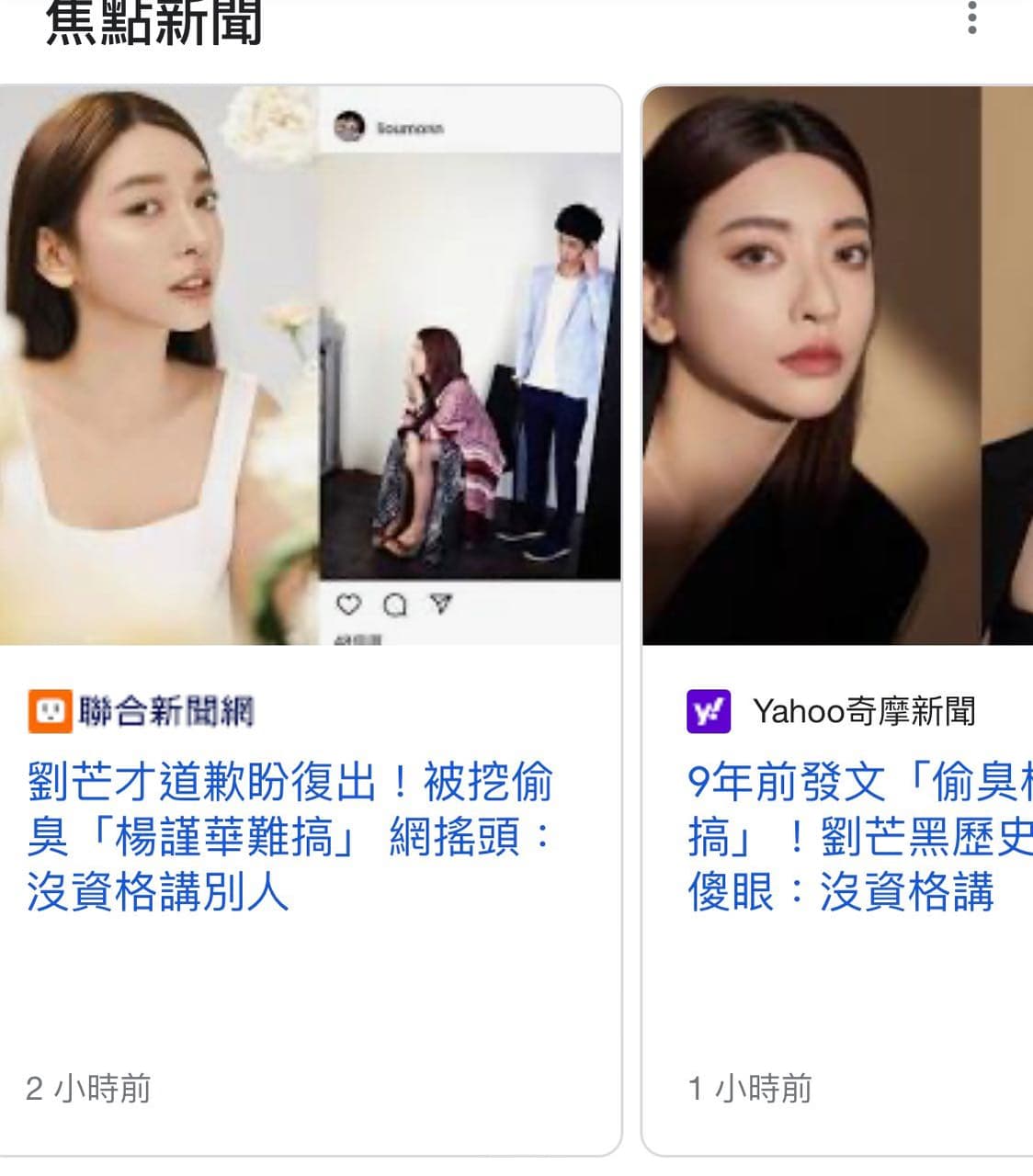Open the 聯合新聞網 article about 劉芒
Image resolution: width=1033 pixels, height=1176 pixels.
tap(289, 836)
